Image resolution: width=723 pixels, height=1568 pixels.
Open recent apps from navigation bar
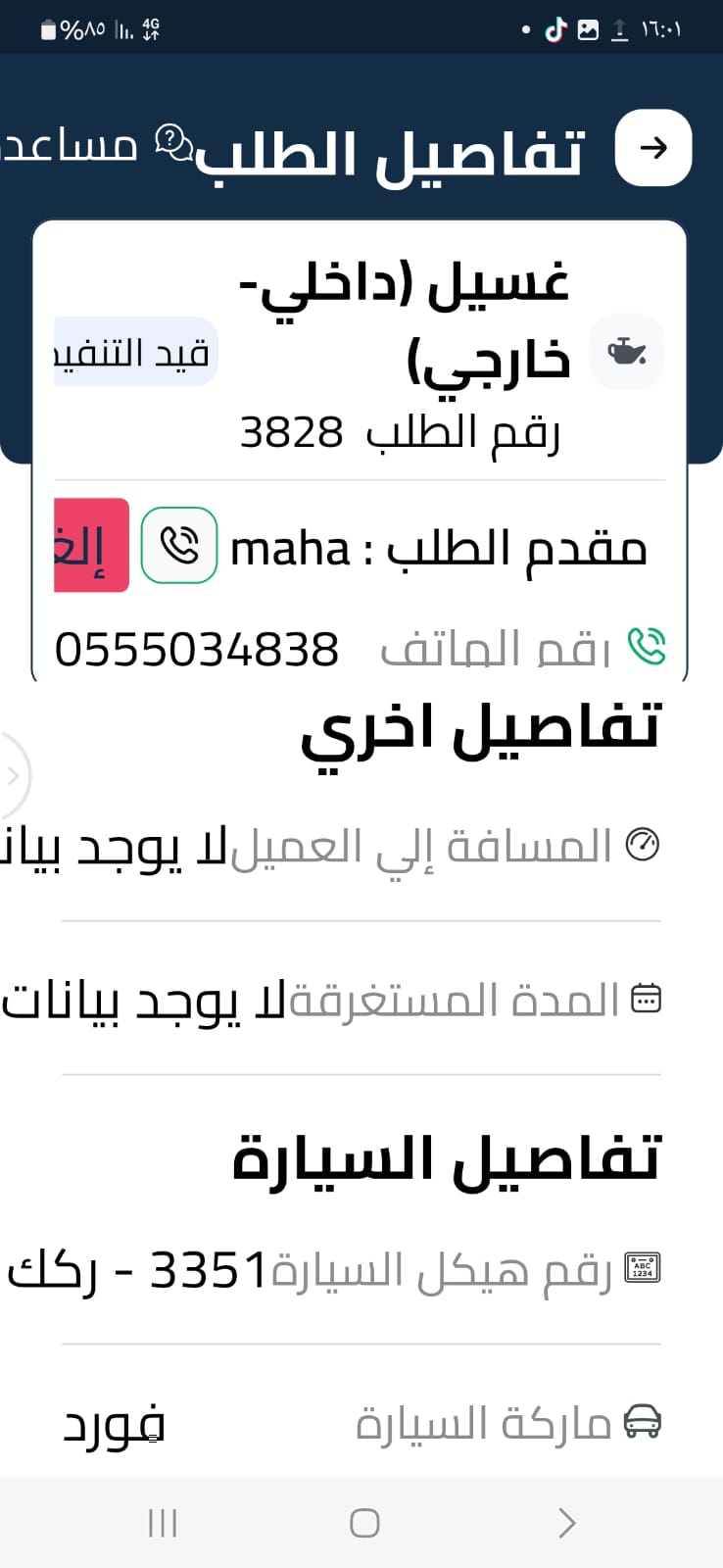[x=163, y=1523]
